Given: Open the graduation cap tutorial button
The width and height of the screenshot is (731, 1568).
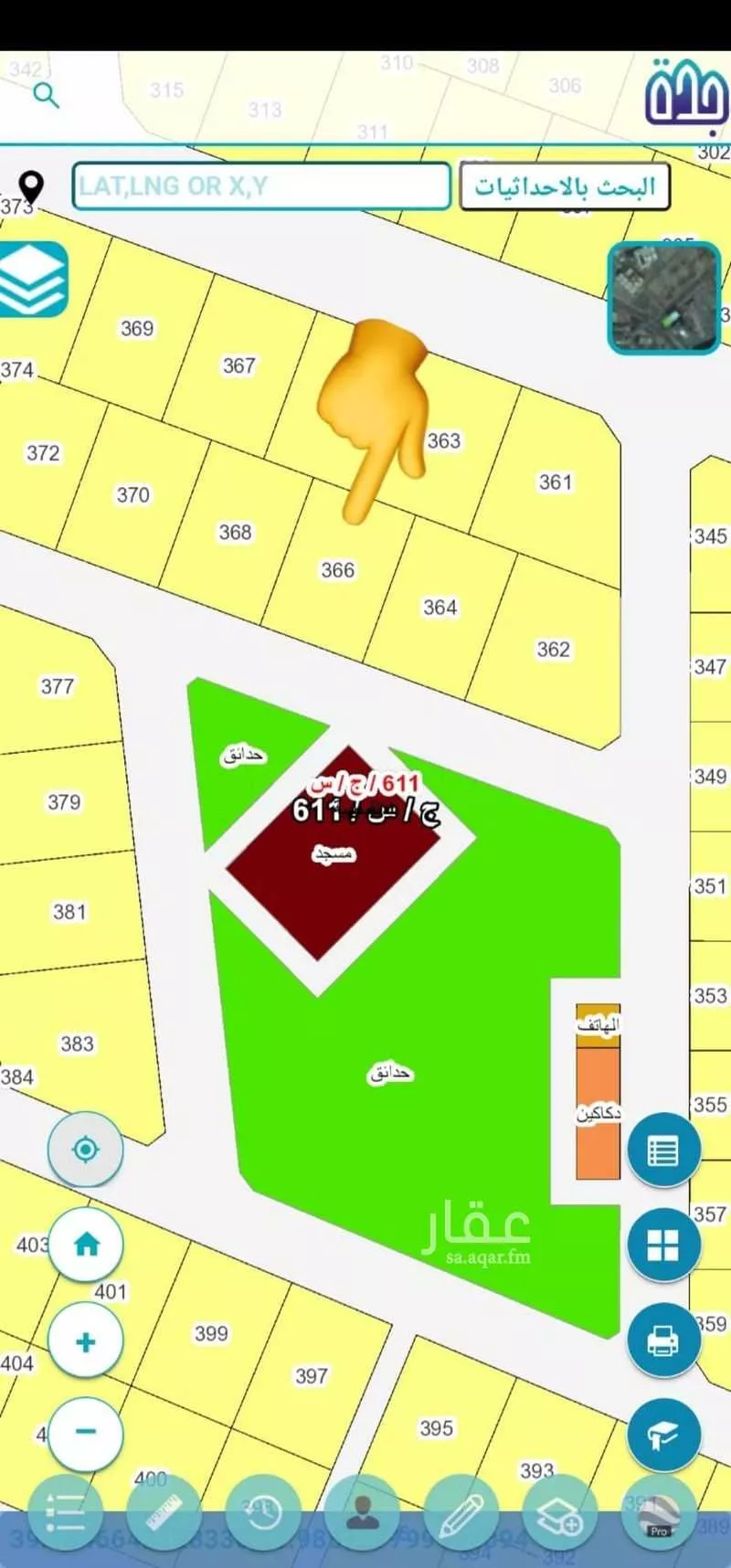Looking at the screenshot, I should (663, 1436).
